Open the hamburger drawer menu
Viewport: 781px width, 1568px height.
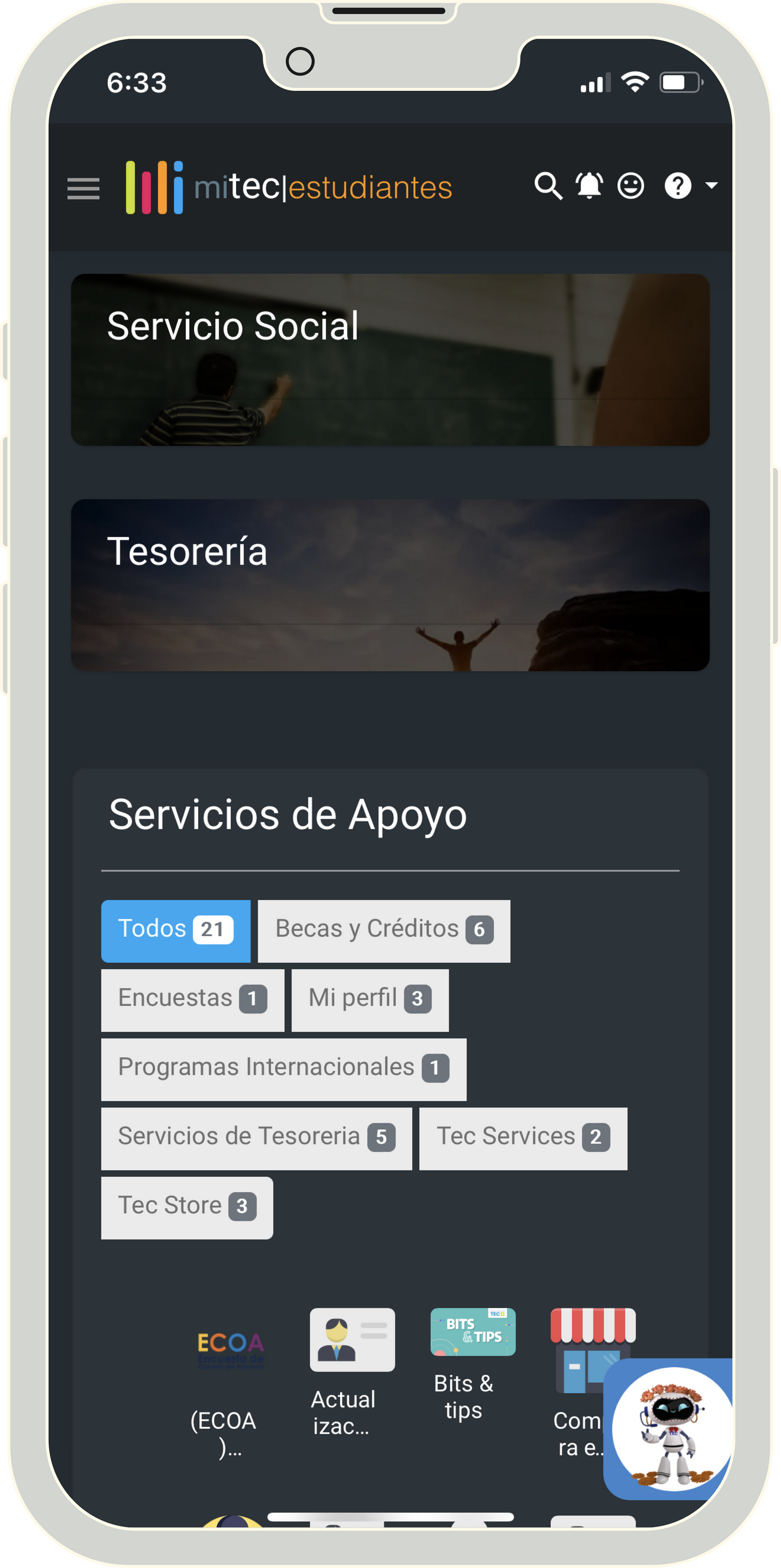click(x=84, y=188)
